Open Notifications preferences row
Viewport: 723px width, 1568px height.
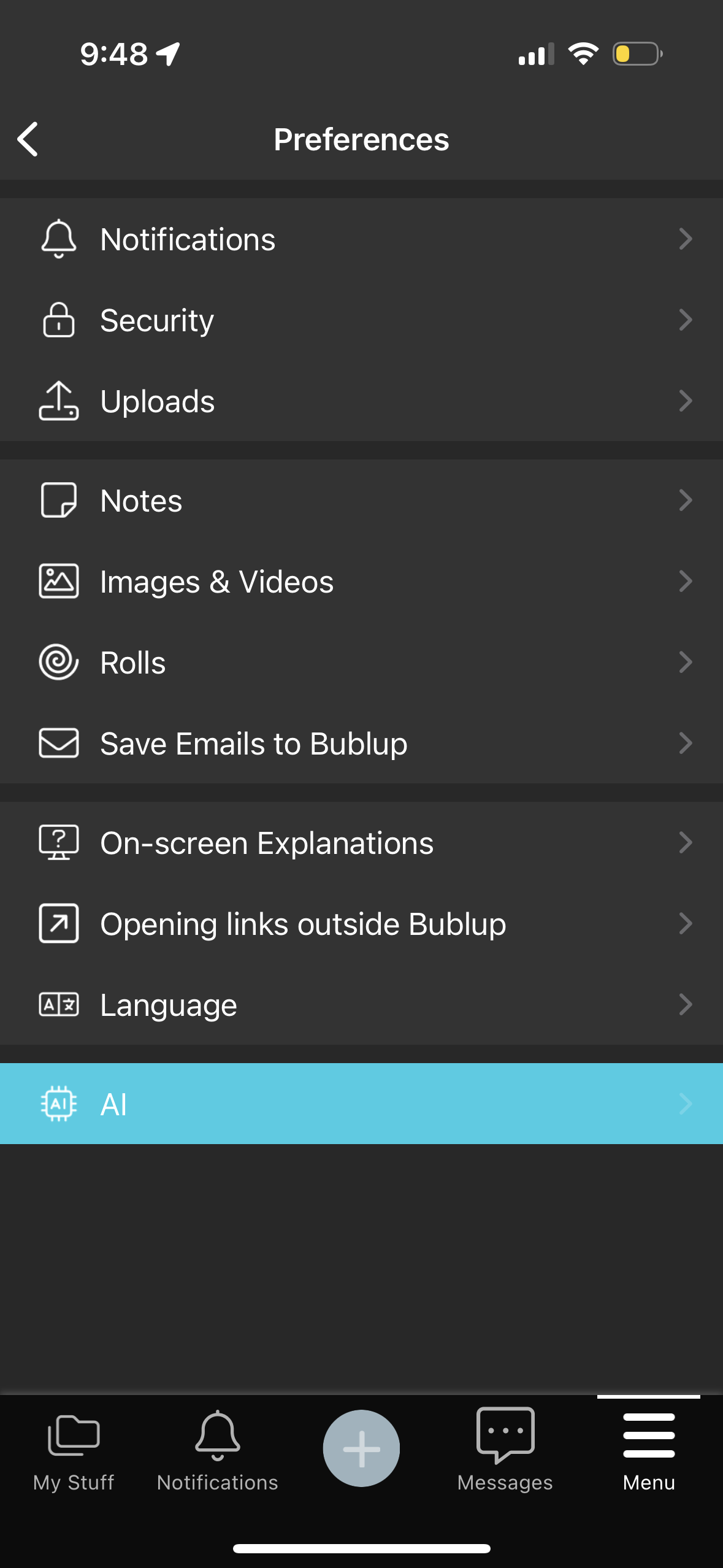pos(361,239)
